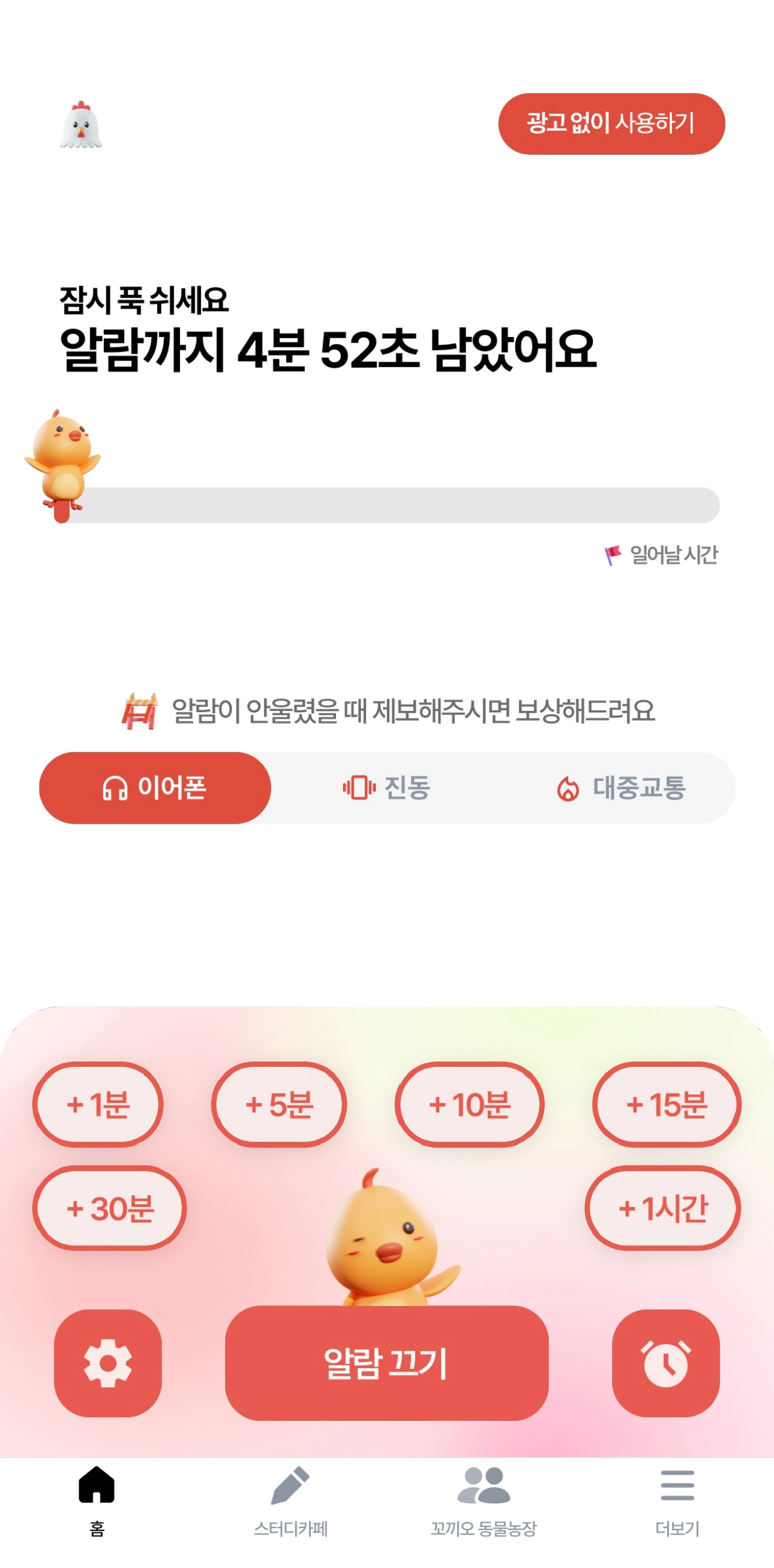This screenshot has width=774, height=1568.
Task: Open the 더보기 tab
Action: pos(677,1501)
